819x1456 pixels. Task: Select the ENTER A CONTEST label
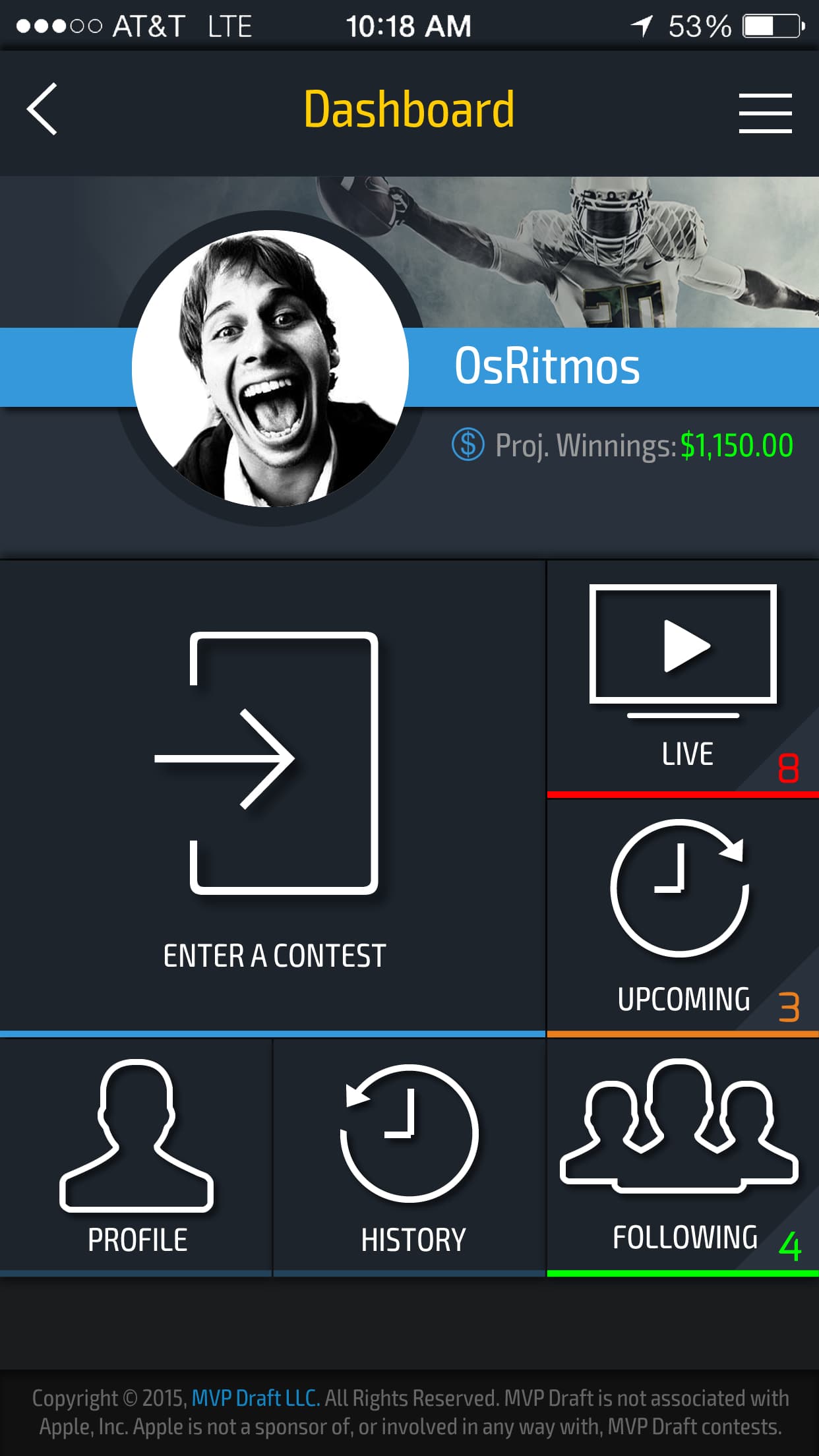tap(274, 954)
